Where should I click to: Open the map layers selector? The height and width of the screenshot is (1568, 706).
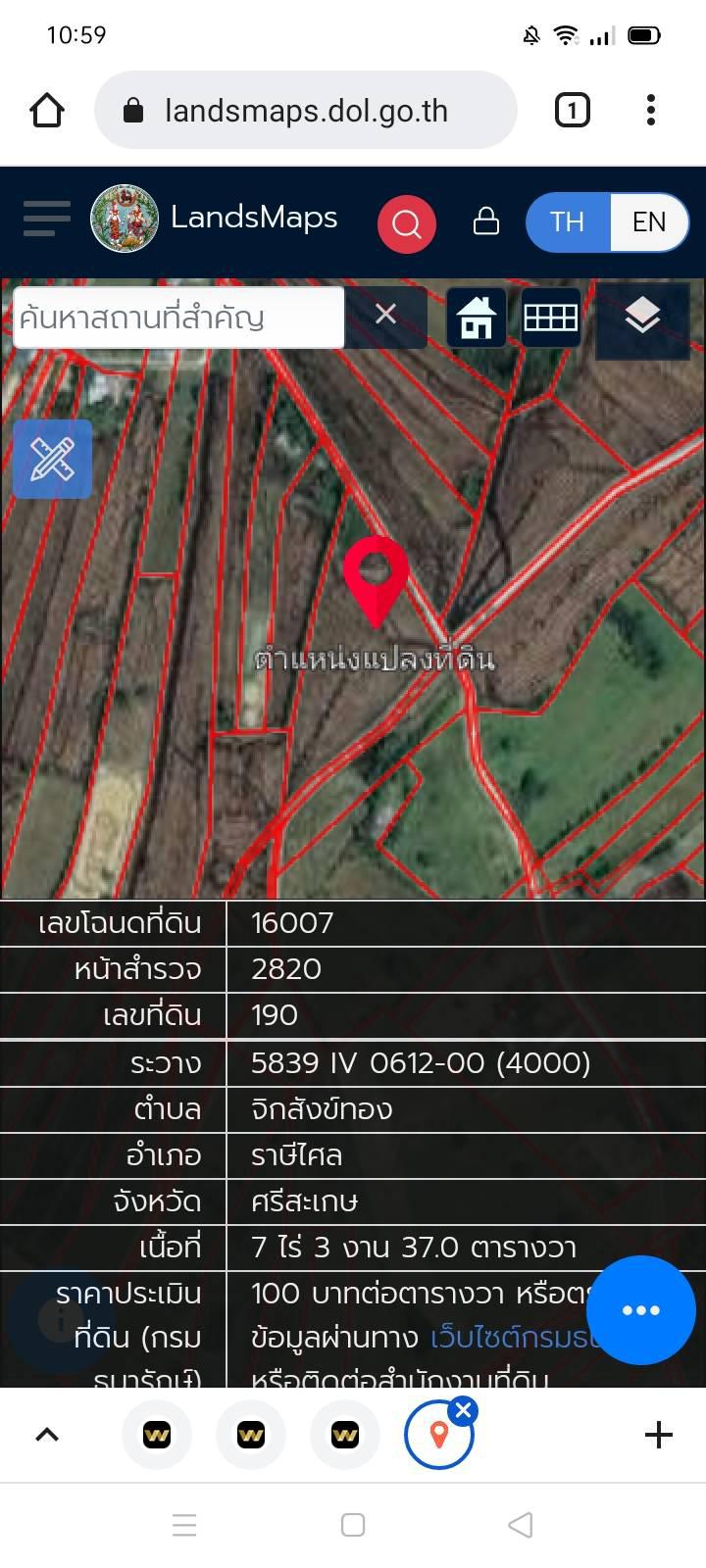642,317
